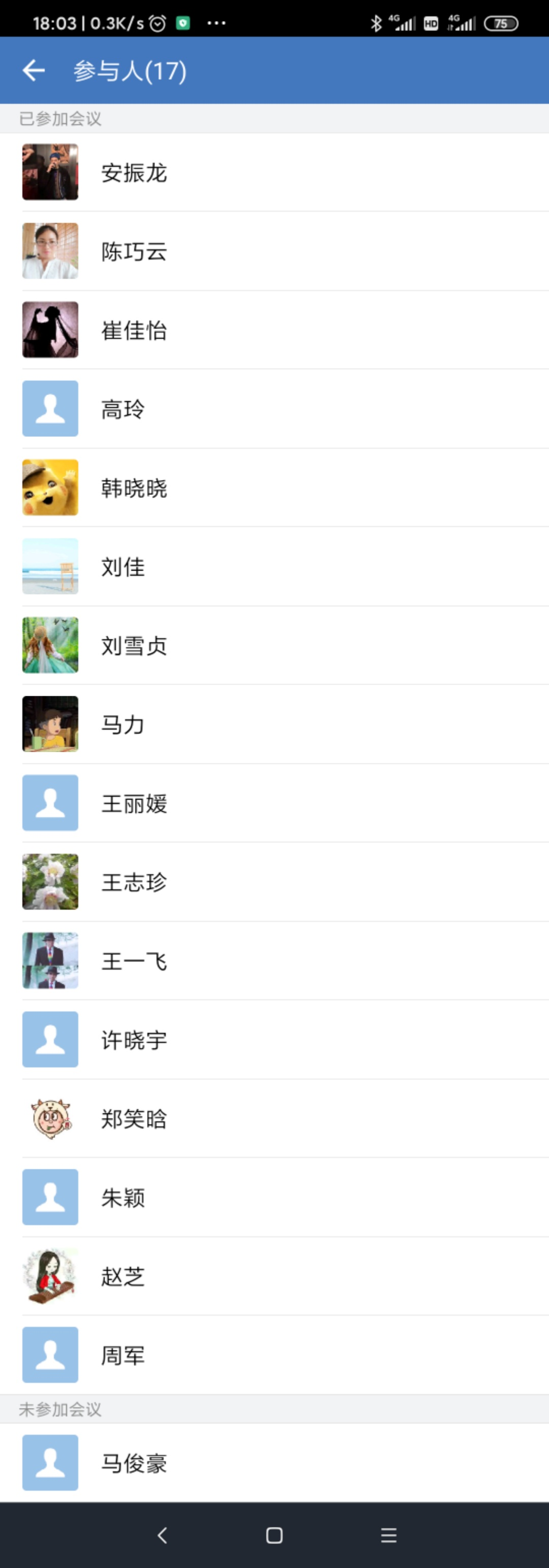Open 许晓宇's profile
The image size is (549, 1568).
[x=134, y=1040]
